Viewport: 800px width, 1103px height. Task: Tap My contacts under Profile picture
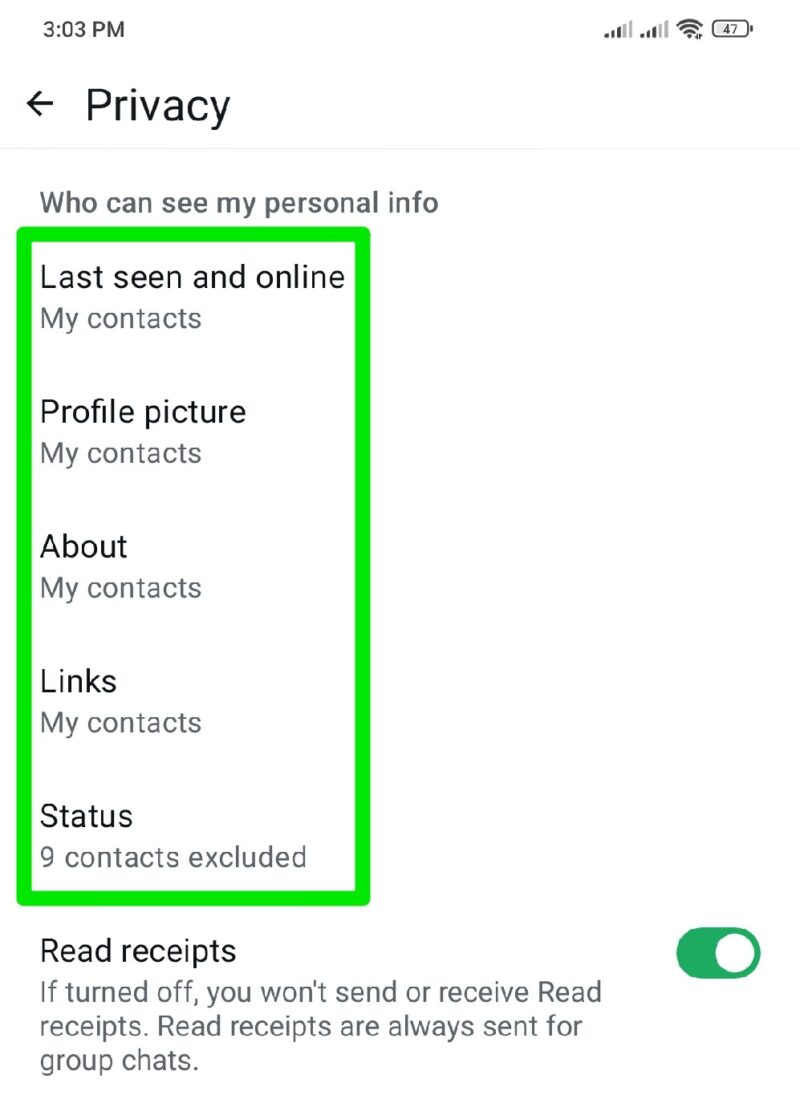point(120,453)
